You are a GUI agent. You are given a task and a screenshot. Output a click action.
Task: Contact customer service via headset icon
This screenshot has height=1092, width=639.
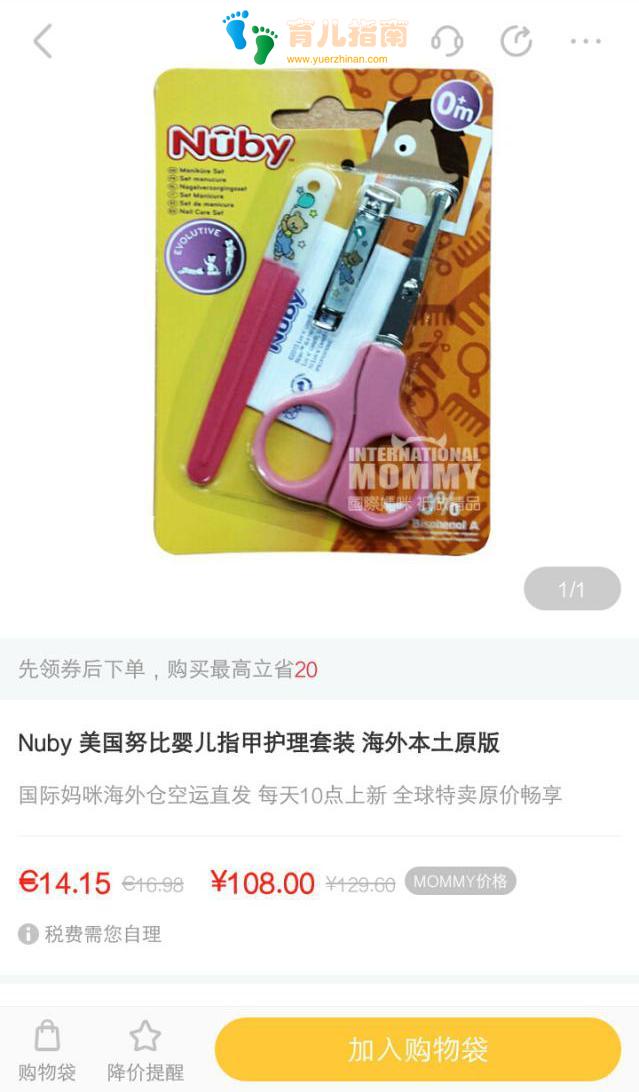pos(447,42)
